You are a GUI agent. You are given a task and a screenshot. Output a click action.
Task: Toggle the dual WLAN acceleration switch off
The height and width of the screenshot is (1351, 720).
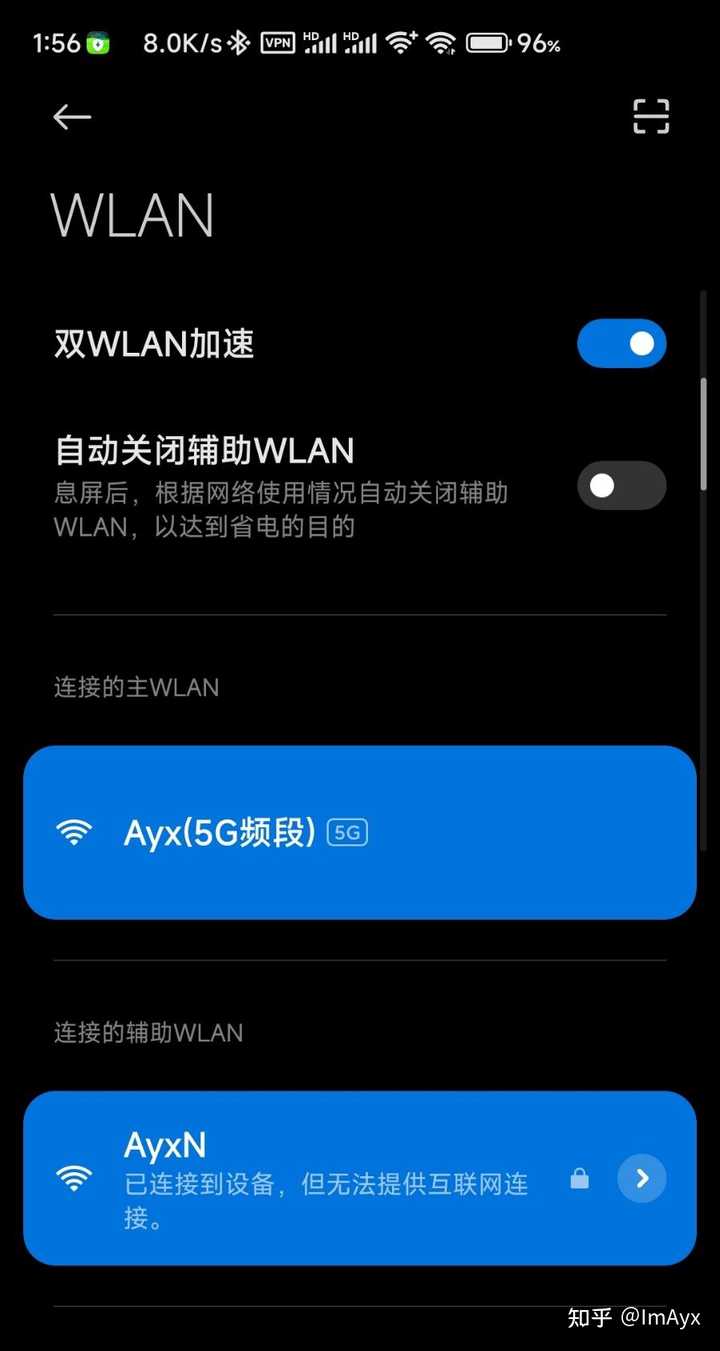(x=622, y=343)
